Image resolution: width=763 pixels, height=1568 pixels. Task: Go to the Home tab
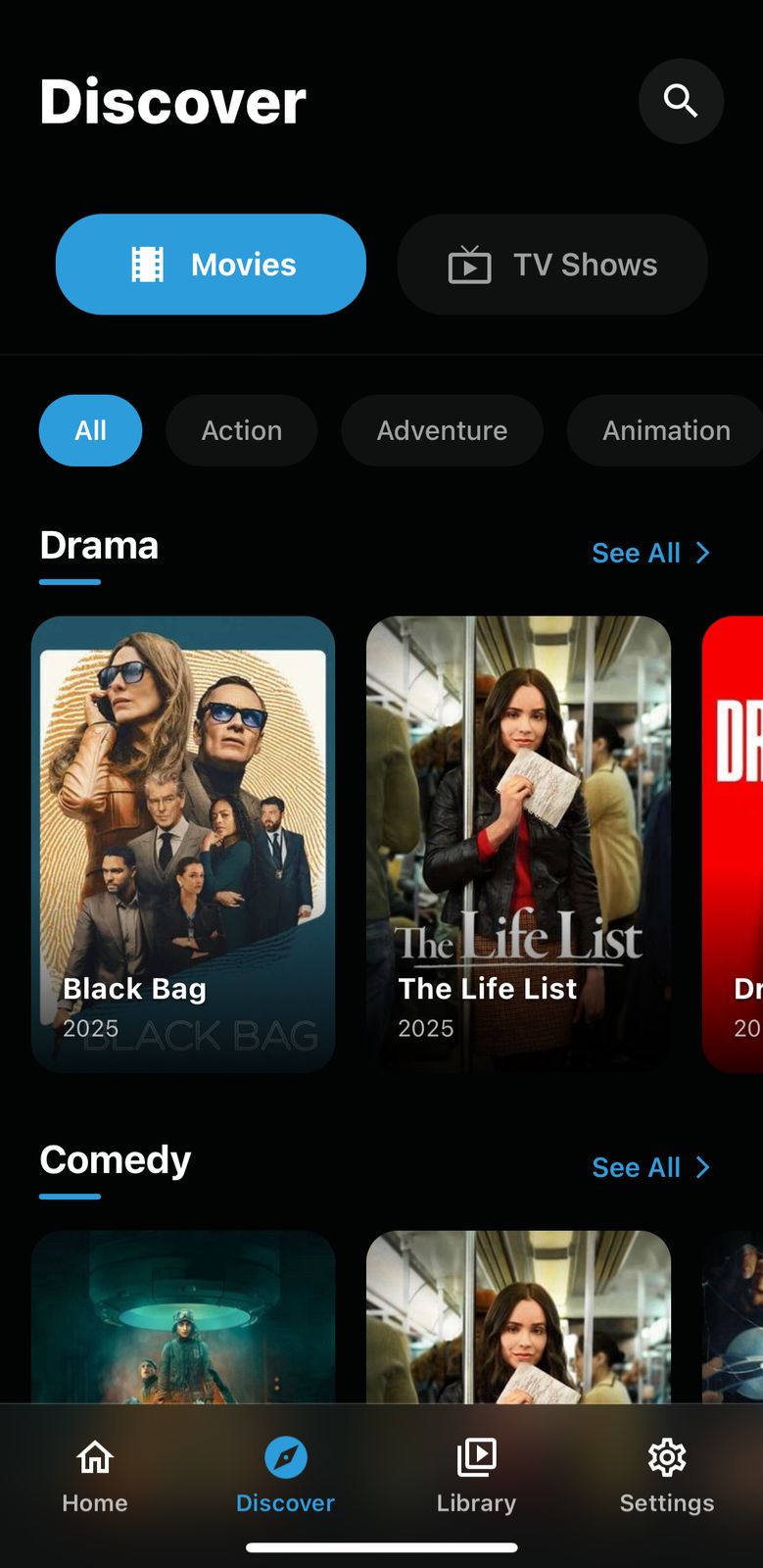[x=95, y=1475]
